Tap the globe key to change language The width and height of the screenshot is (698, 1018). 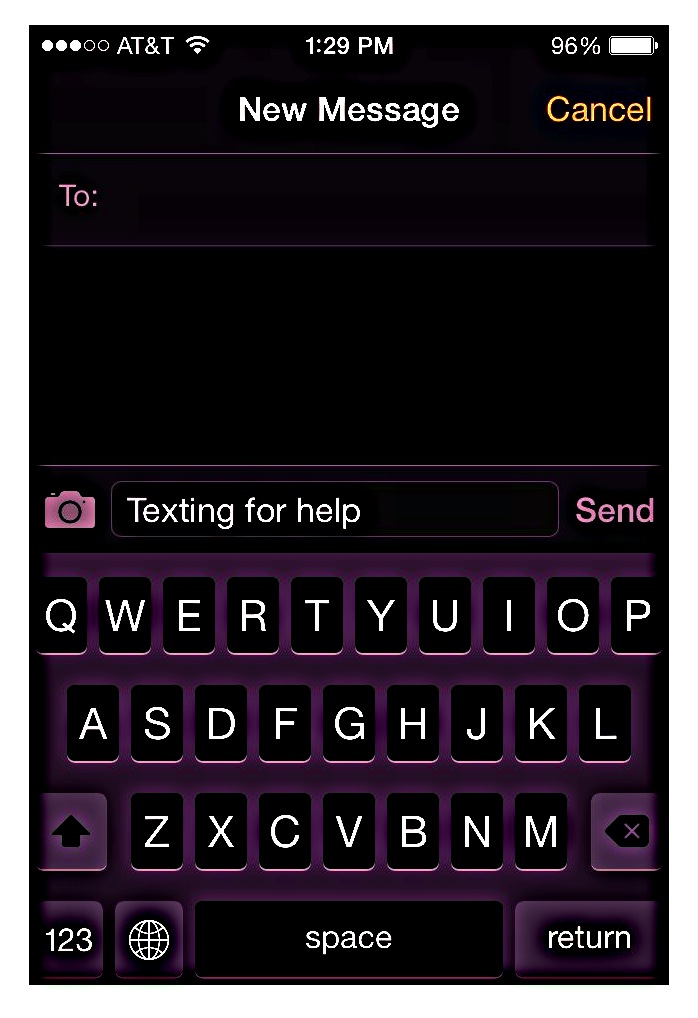(x=150, y=939)
